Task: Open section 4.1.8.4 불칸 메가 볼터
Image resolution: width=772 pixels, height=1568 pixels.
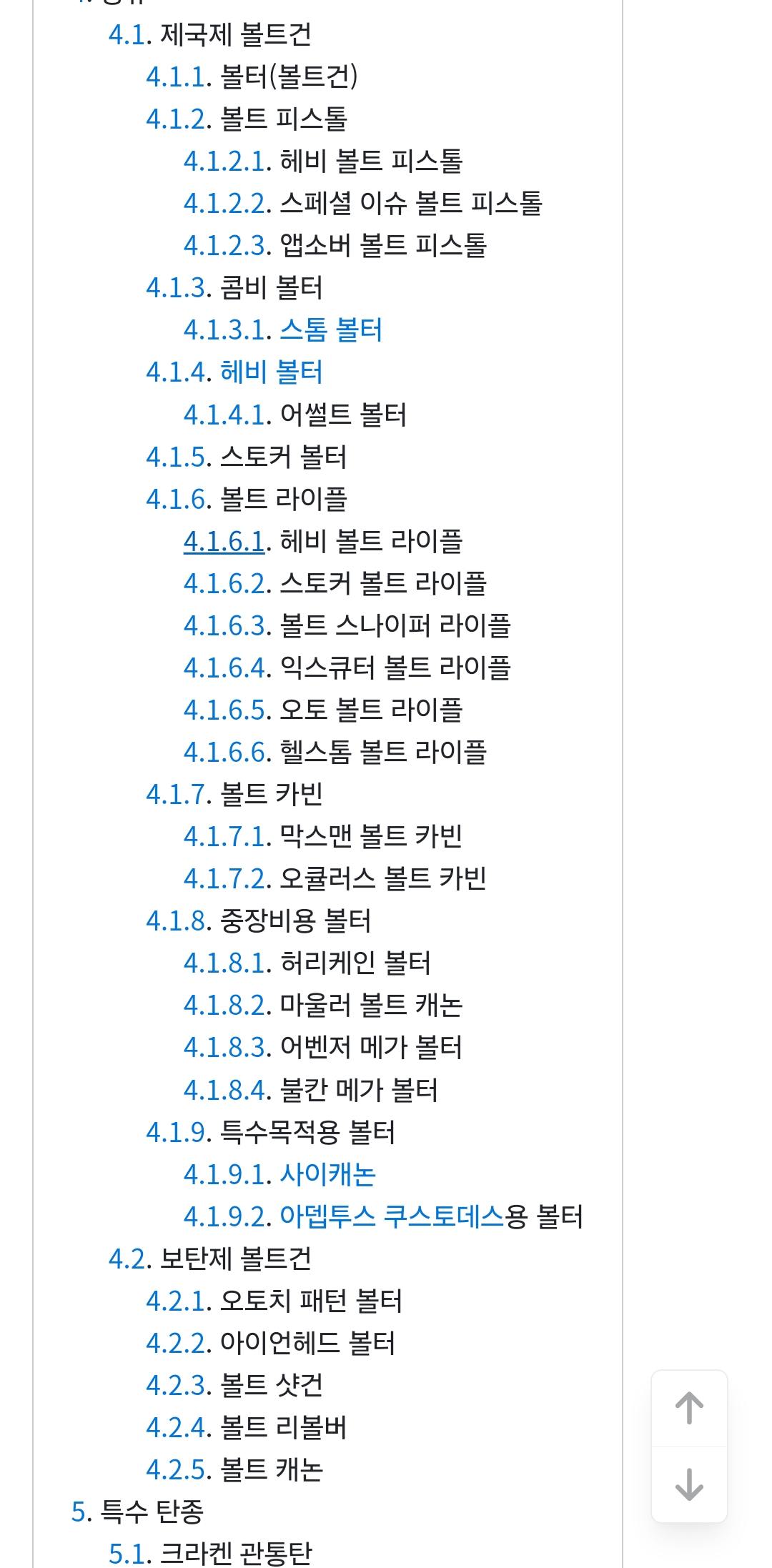Action: coord(224,1090)
